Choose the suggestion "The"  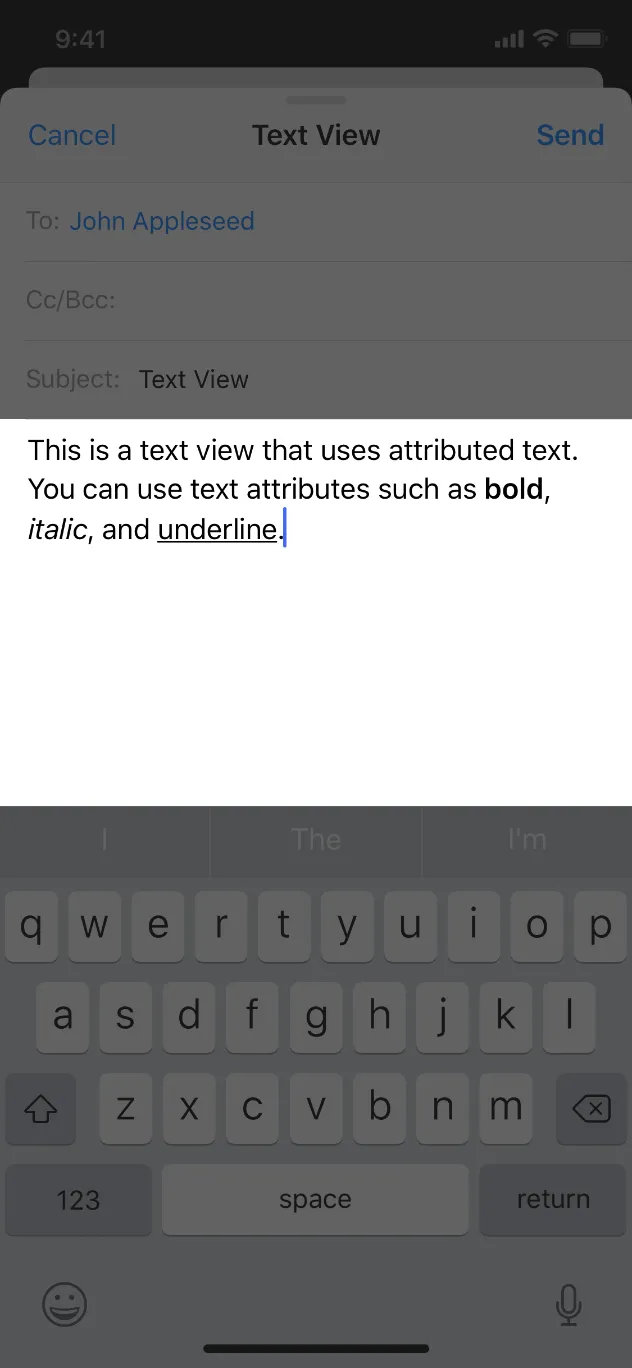coord(316,840)
